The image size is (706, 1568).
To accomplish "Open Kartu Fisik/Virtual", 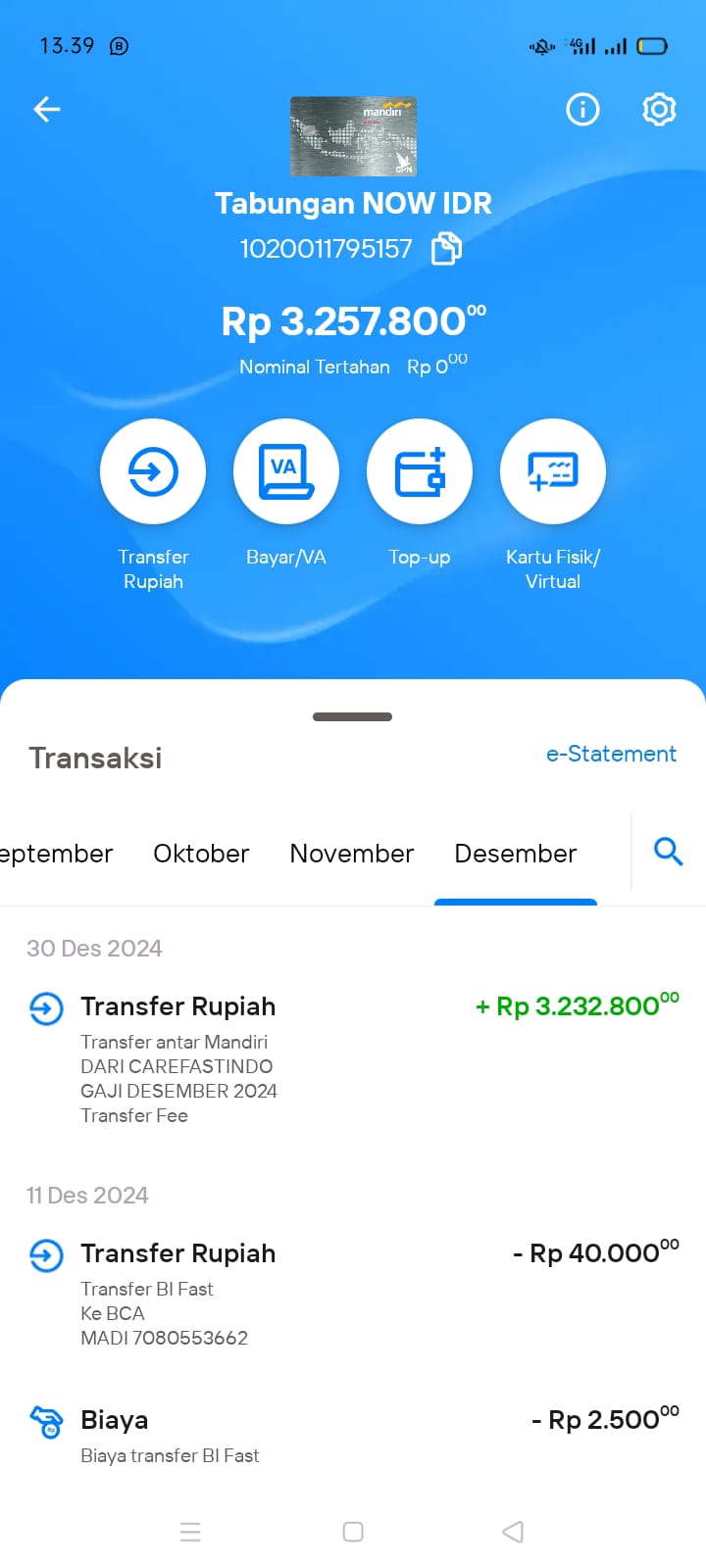I will click(553, 471).
